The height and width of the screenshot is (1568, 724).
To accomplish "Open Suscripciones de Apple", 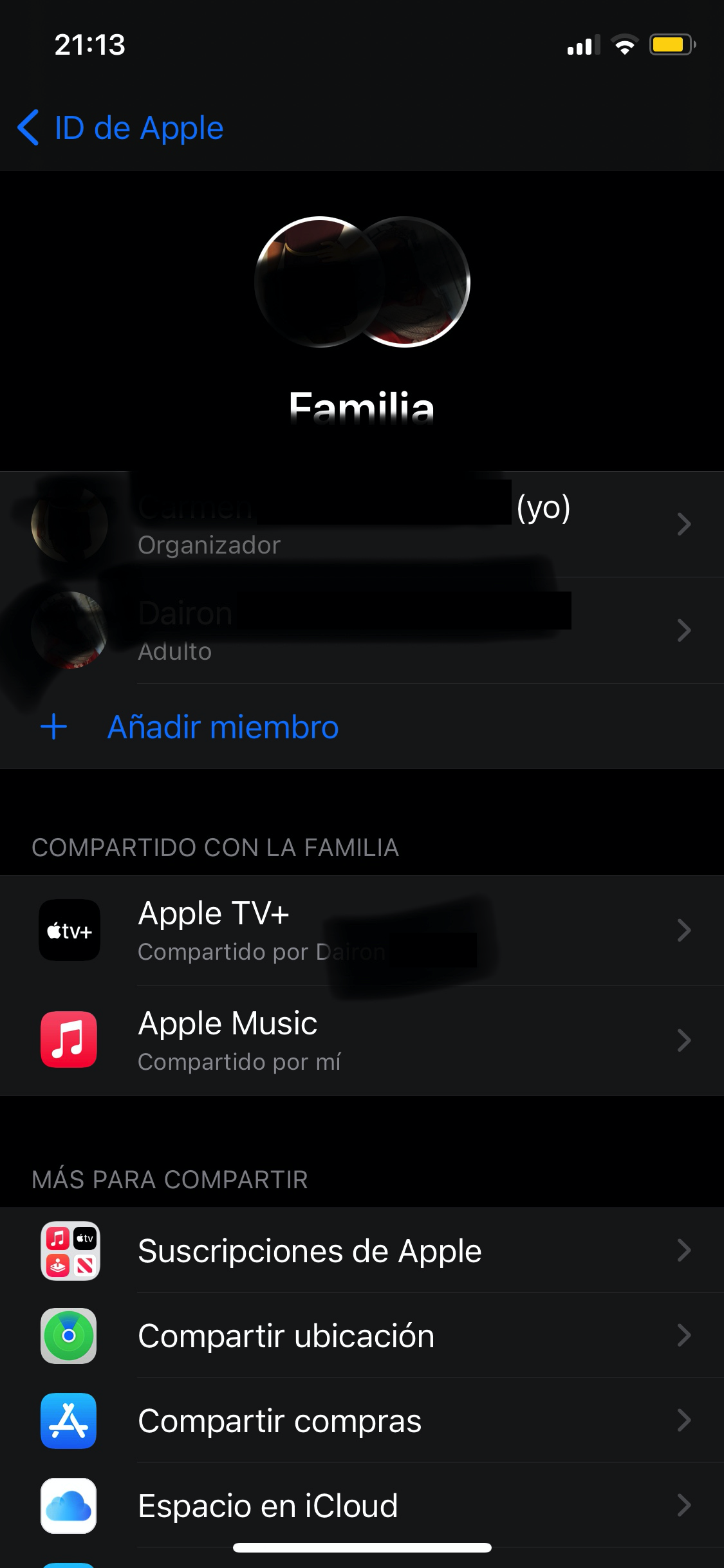I will click(x=362, y=1251).
